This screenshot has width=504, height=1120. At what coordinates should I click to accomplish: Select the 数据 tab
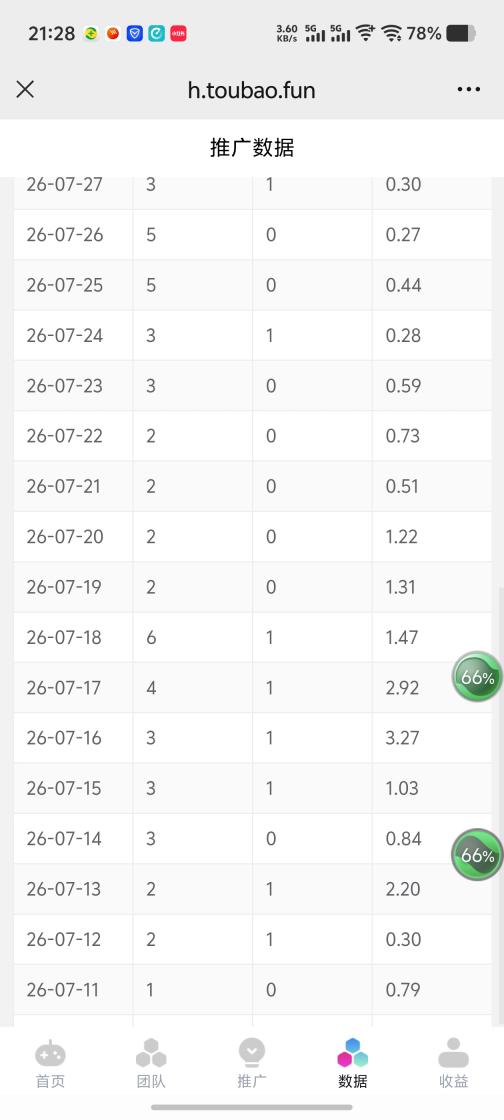tap(353, 1063)
